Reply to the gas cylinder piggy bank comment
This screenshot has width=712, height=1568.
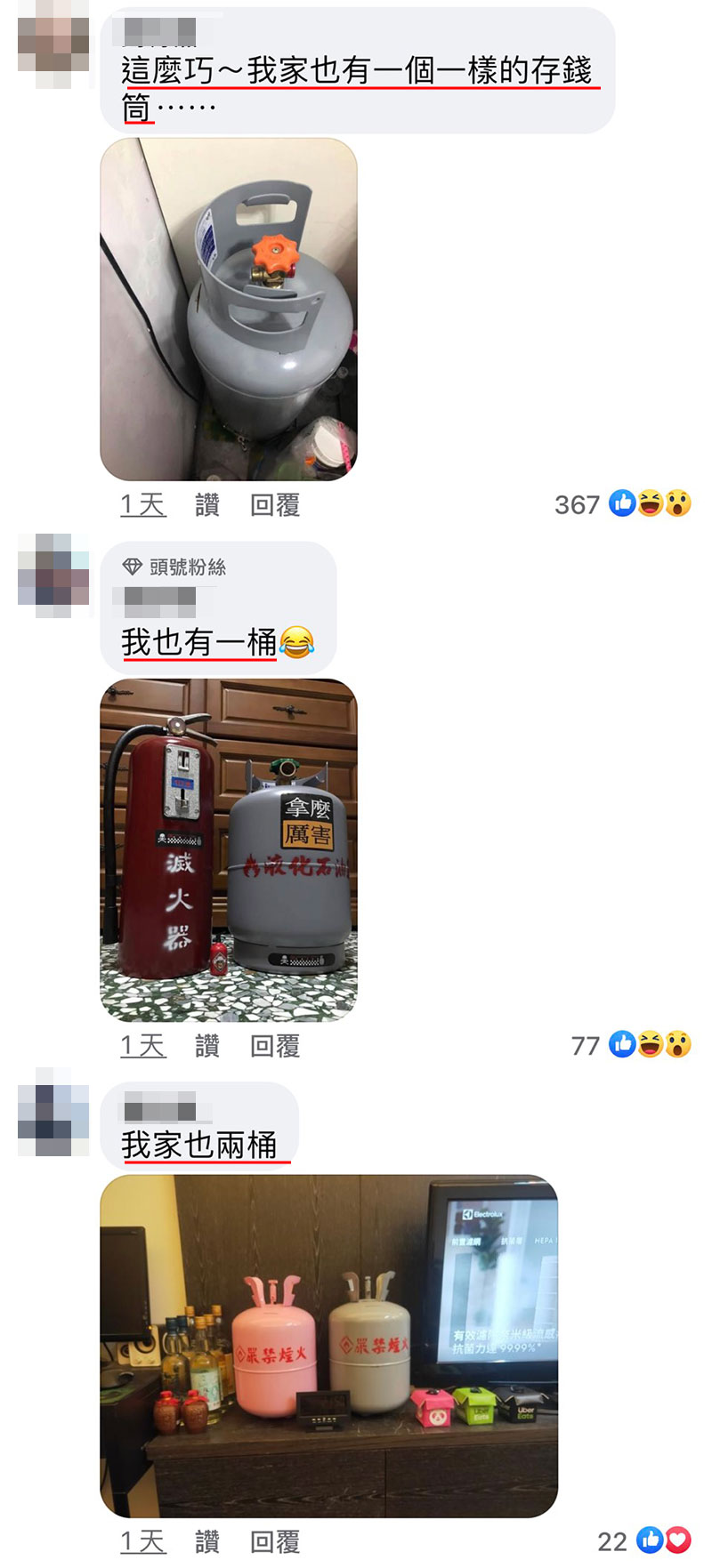tap(275, 505)
